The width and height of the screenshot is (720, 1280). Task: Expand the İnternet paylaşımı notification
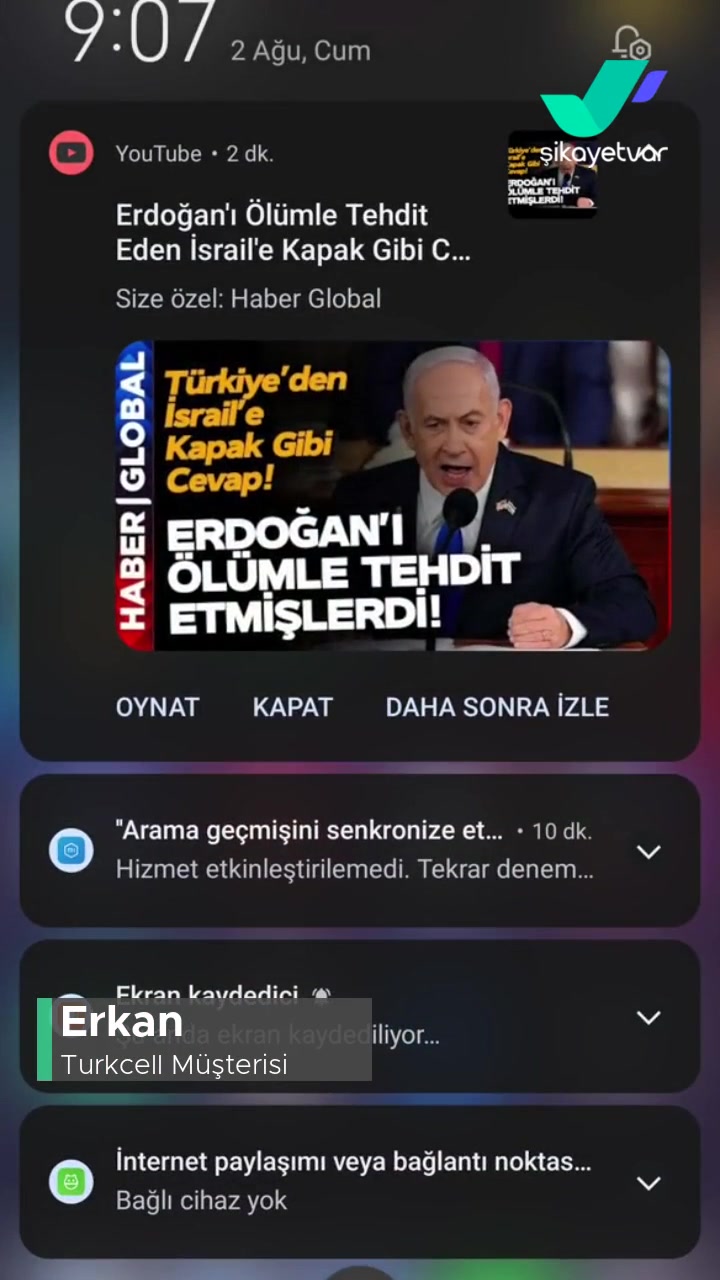point(649,1183)
